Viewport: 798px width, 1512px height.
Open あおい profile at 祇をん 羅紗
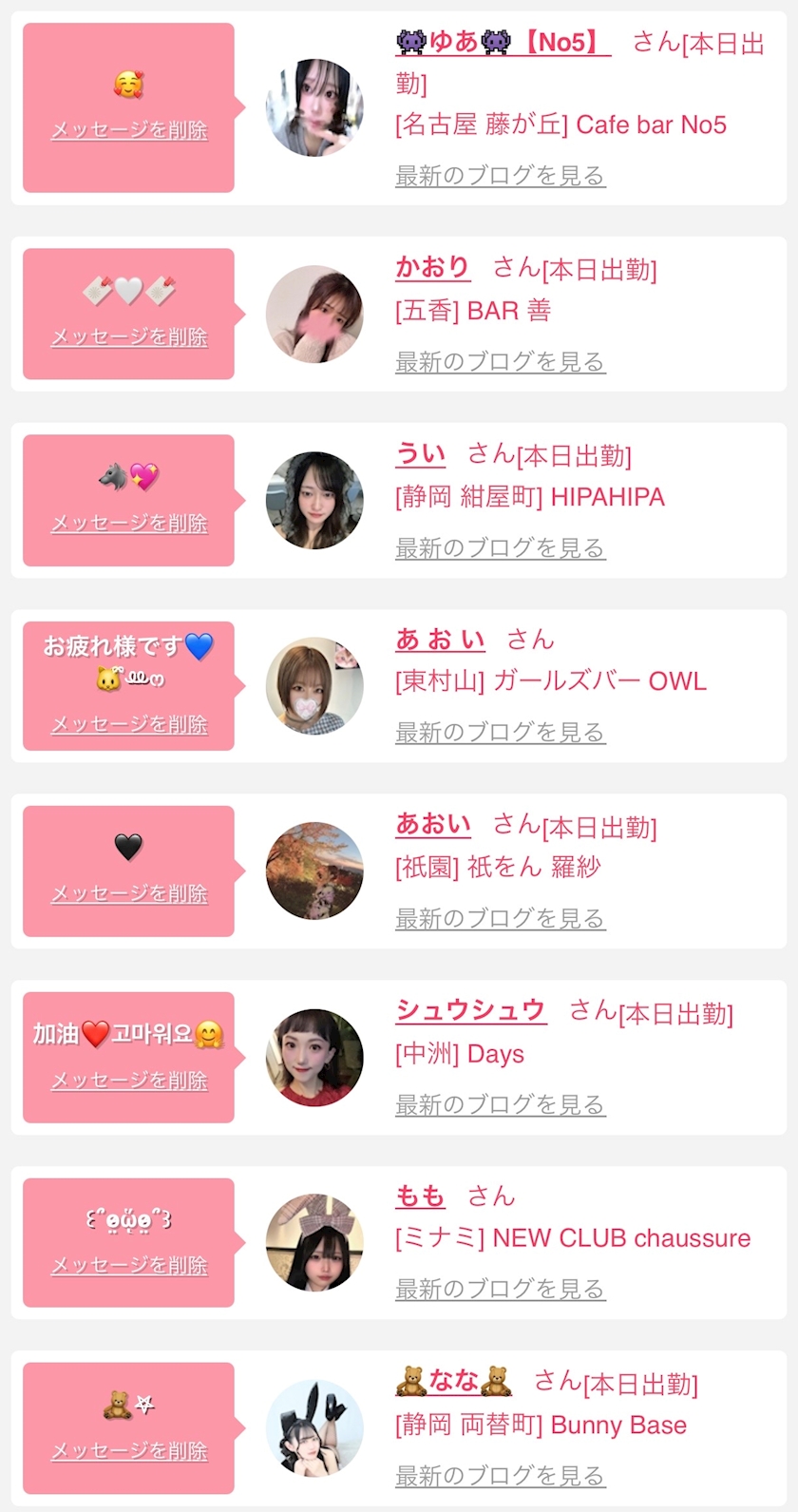click(432, 824)
